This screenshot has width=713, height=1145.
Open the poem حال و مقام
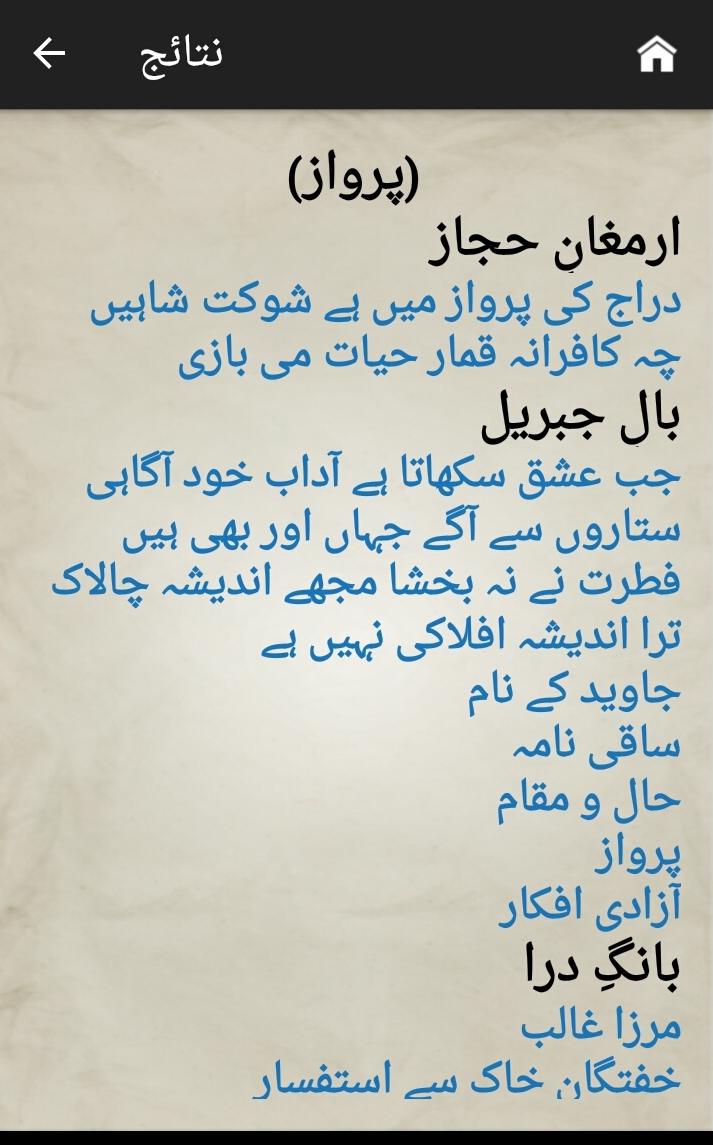pos(589,799)
